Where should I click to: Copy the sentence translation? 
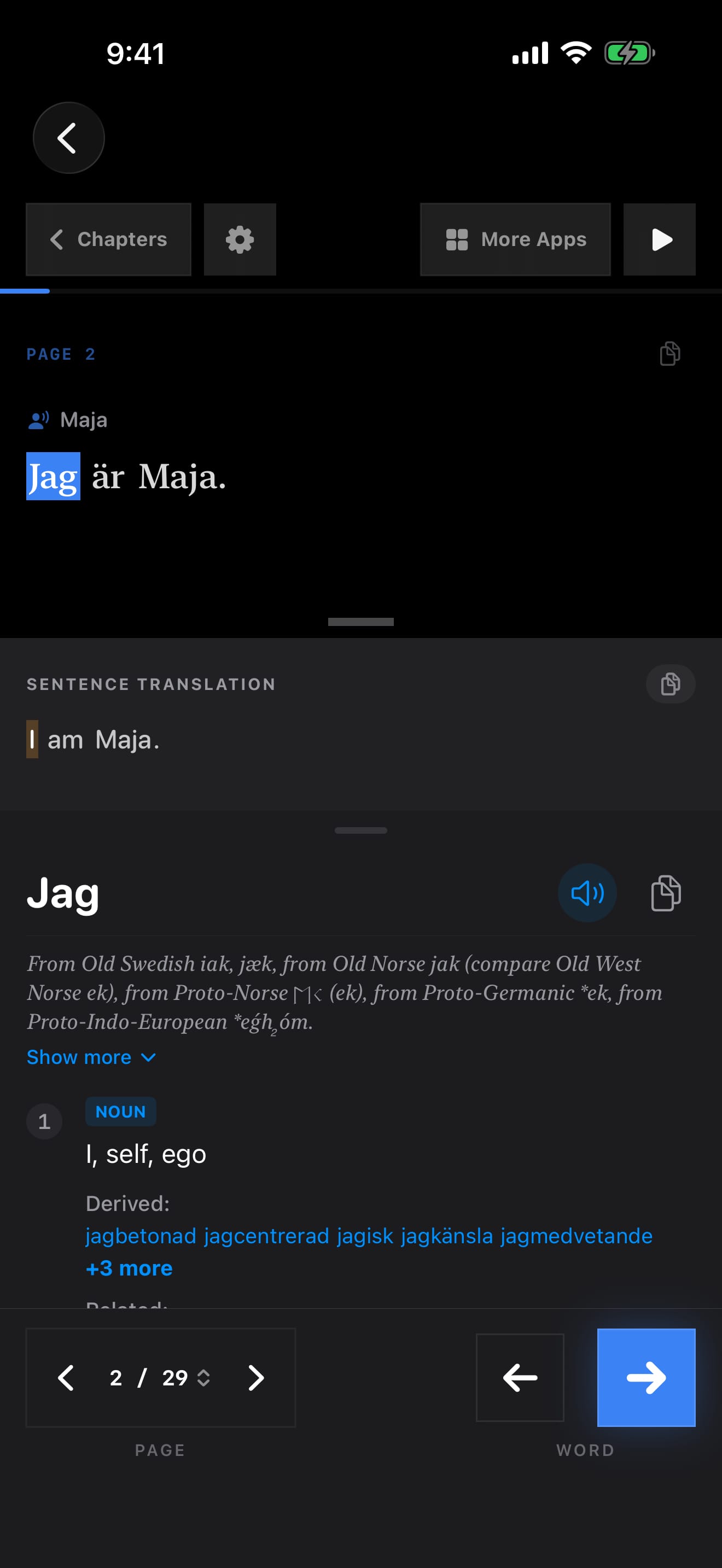click(x=670, y=684)
